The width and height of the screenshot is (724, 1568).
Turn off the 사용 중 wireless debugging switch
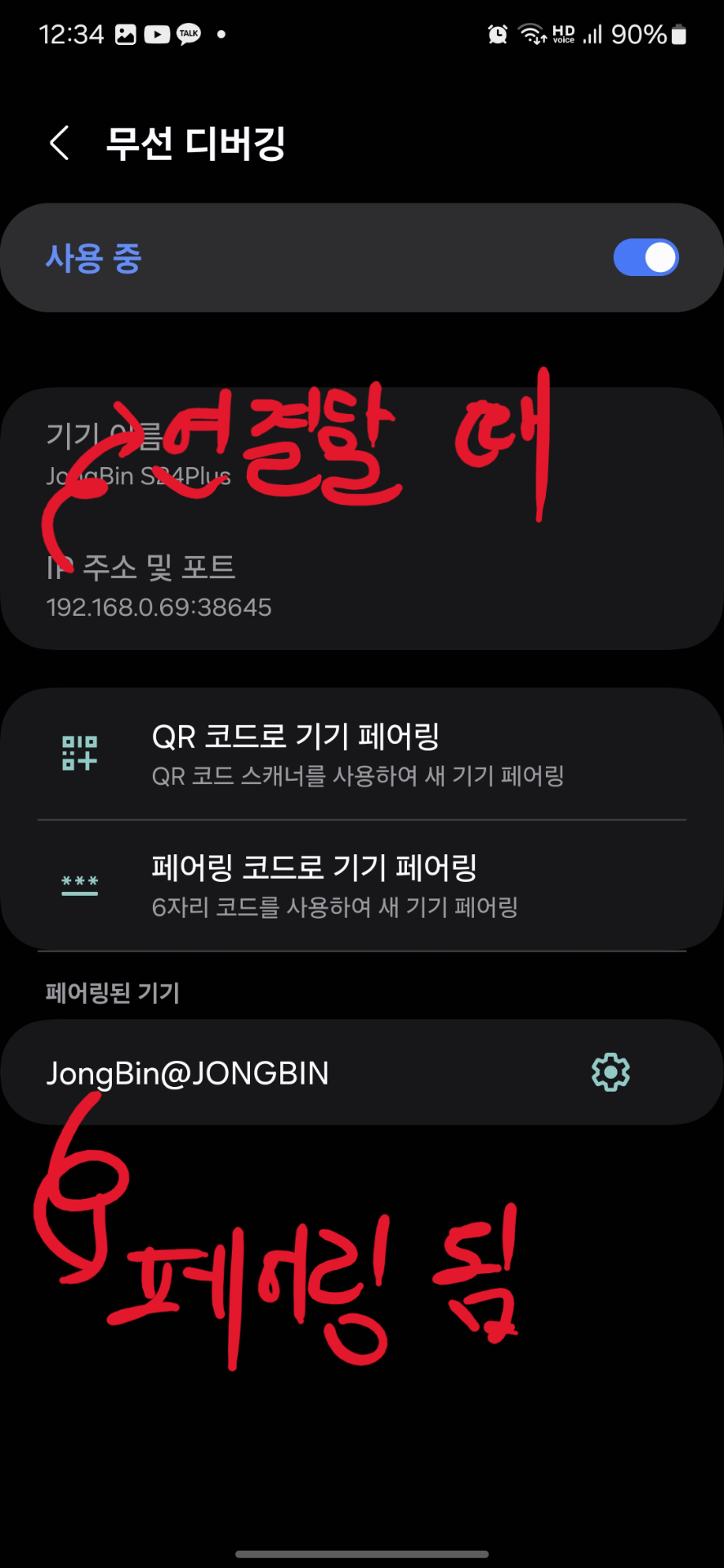tap(646, 258)
